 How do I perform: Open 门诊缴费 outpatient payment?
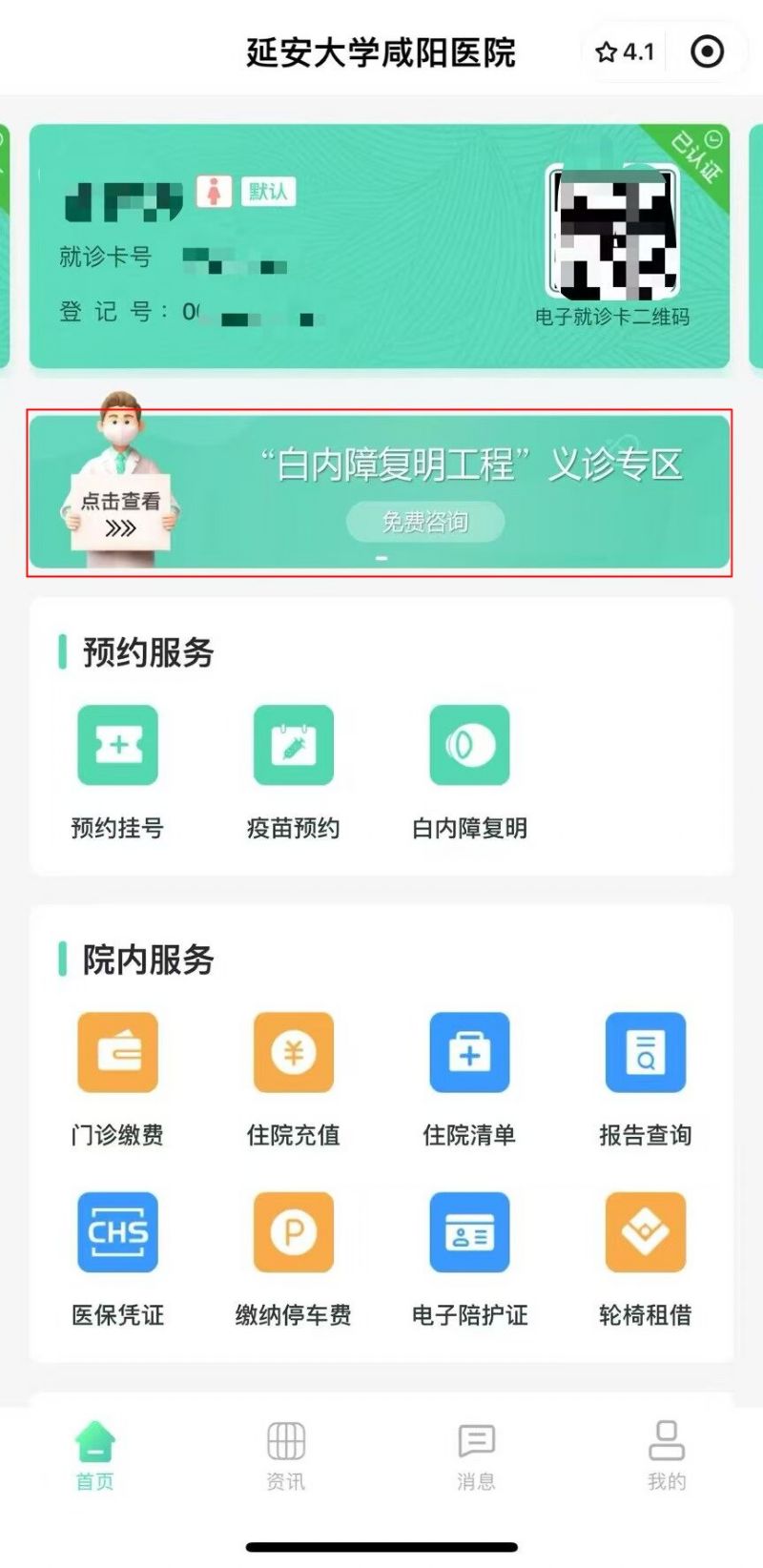point(117,1053)
